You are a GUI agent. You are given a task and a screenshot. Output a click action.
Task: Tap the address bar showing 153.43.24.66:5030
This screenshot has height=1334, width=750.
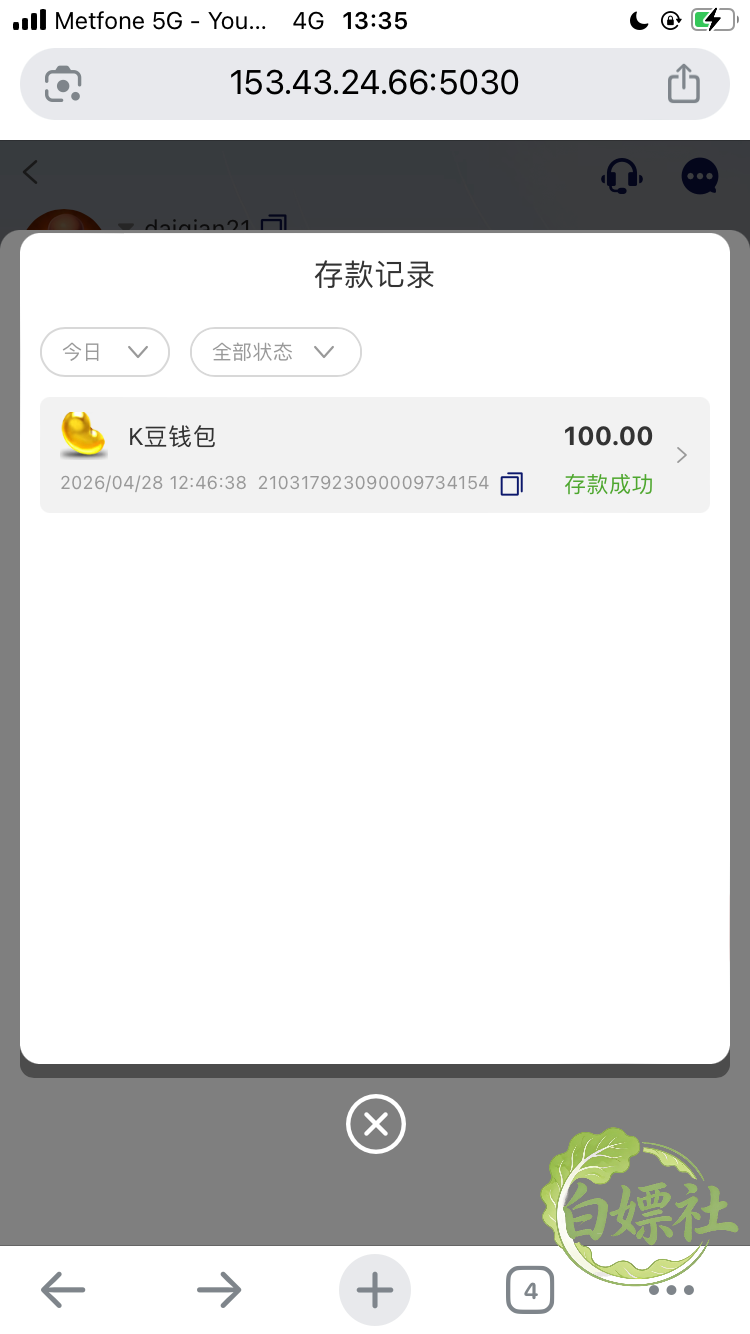coord(375,83)
